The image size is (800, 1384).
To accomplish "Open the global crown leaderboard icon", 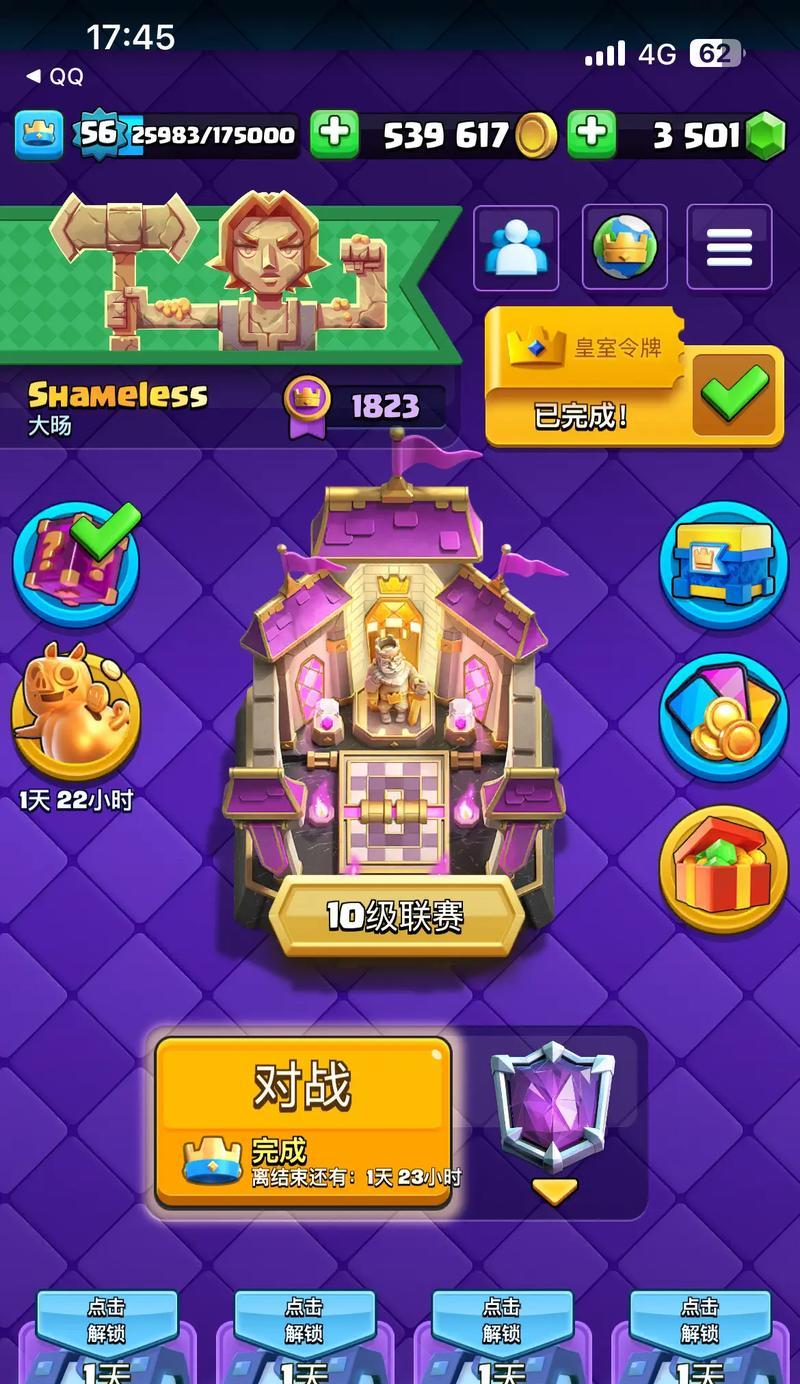I will point(624,247).
